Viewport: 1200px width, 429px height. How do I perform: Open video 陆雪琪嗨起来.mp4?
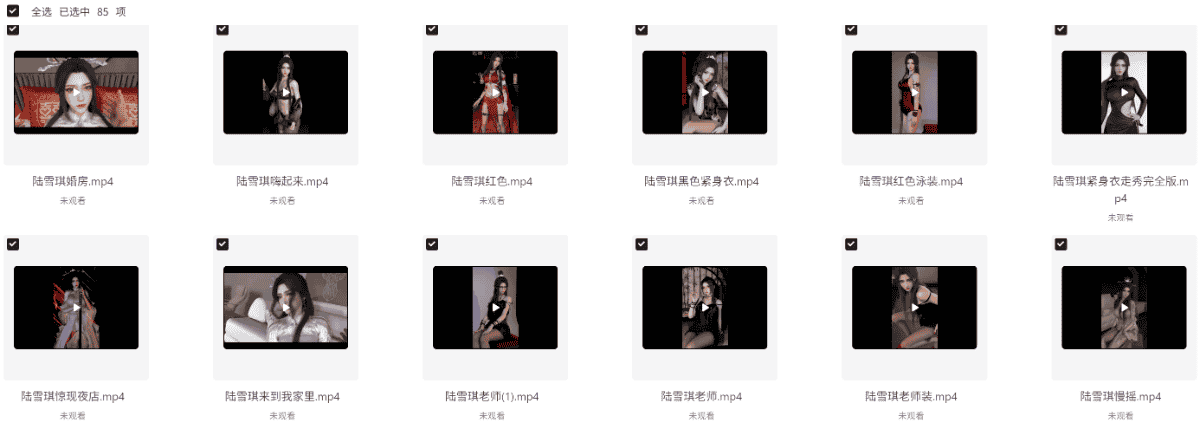(285, 92)
